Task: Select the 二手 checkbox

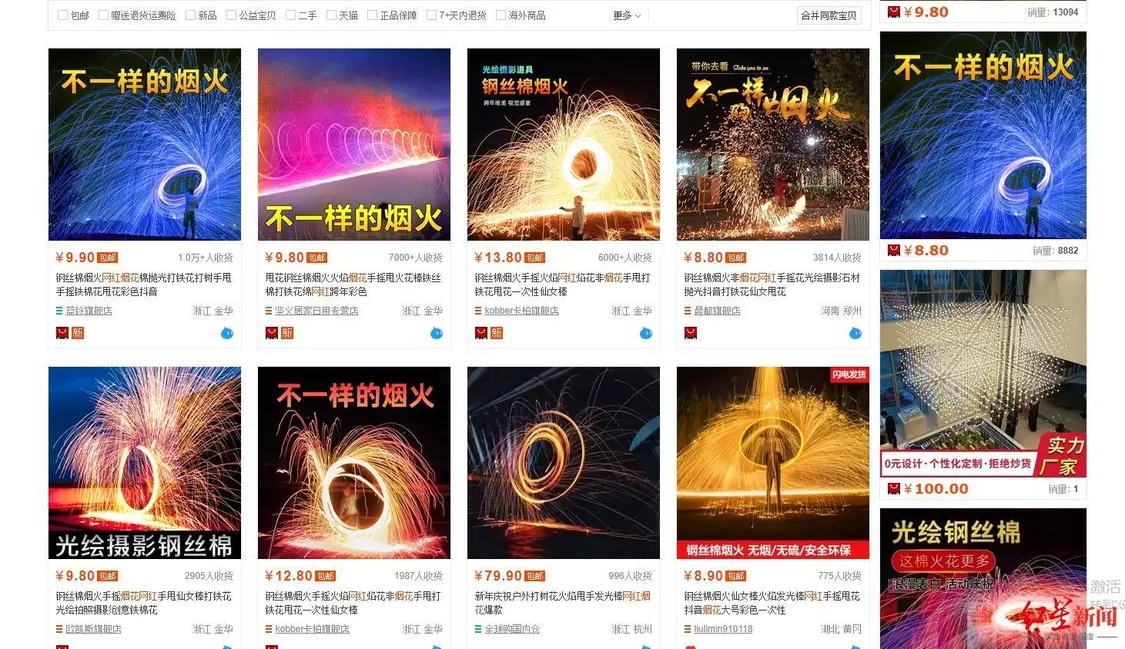Action: [290, 16]
